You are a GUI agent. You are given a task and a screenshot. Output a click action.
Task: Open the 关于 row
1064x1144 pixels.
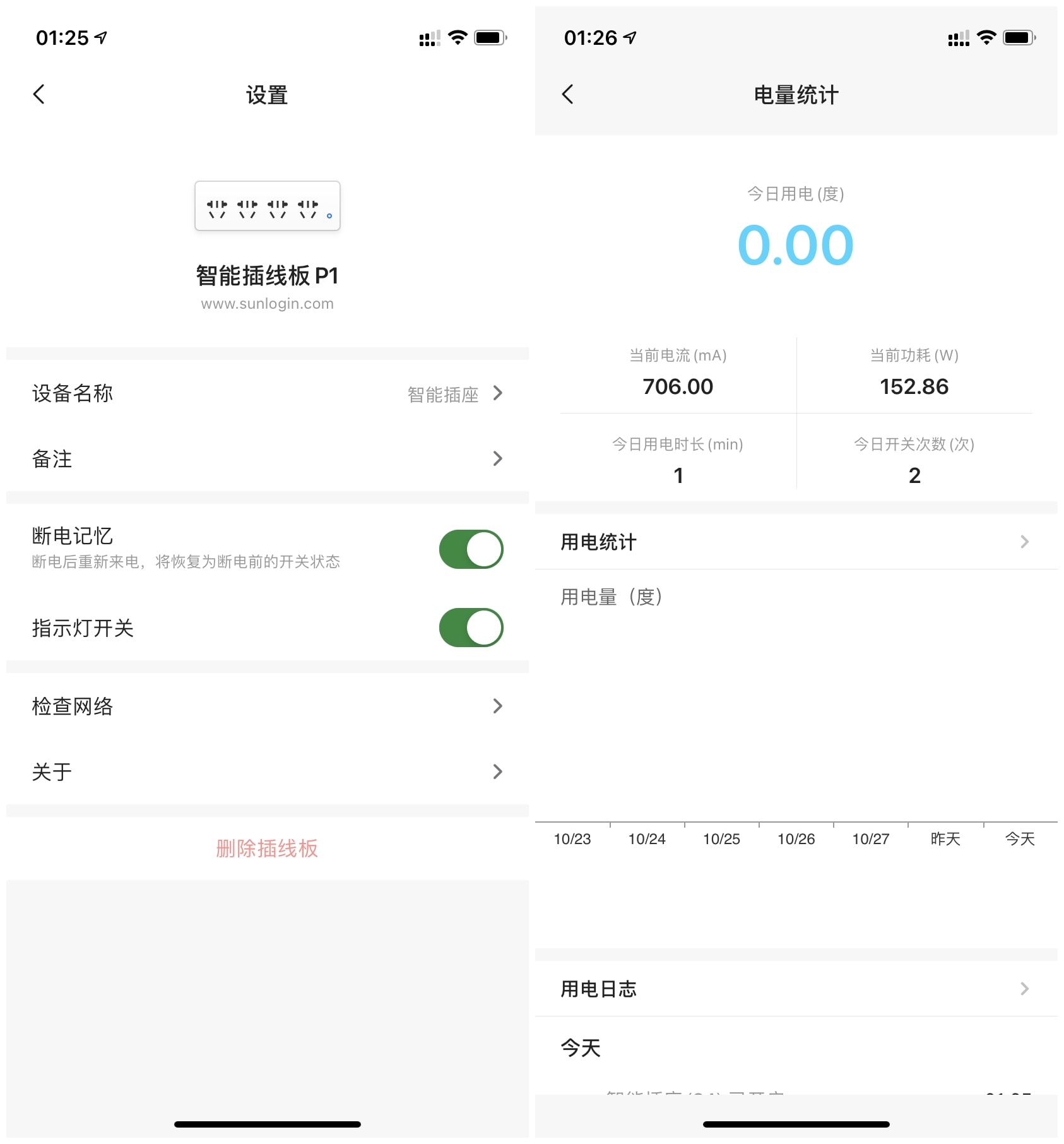point(267,772)
